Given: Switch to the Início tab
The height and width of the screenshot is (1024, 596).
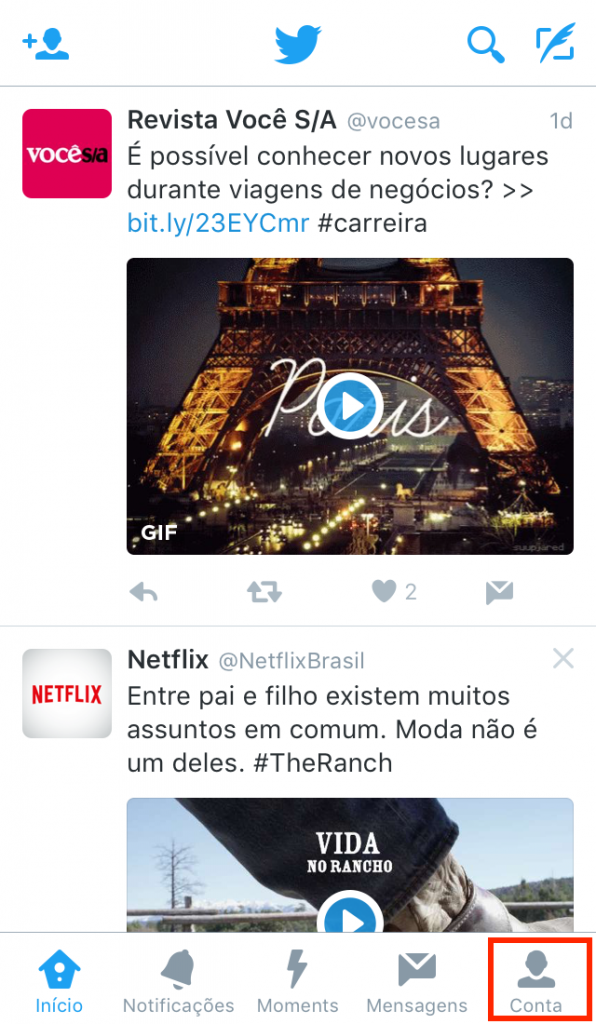Looking at the screenshot, I should (x=59, y=980).
